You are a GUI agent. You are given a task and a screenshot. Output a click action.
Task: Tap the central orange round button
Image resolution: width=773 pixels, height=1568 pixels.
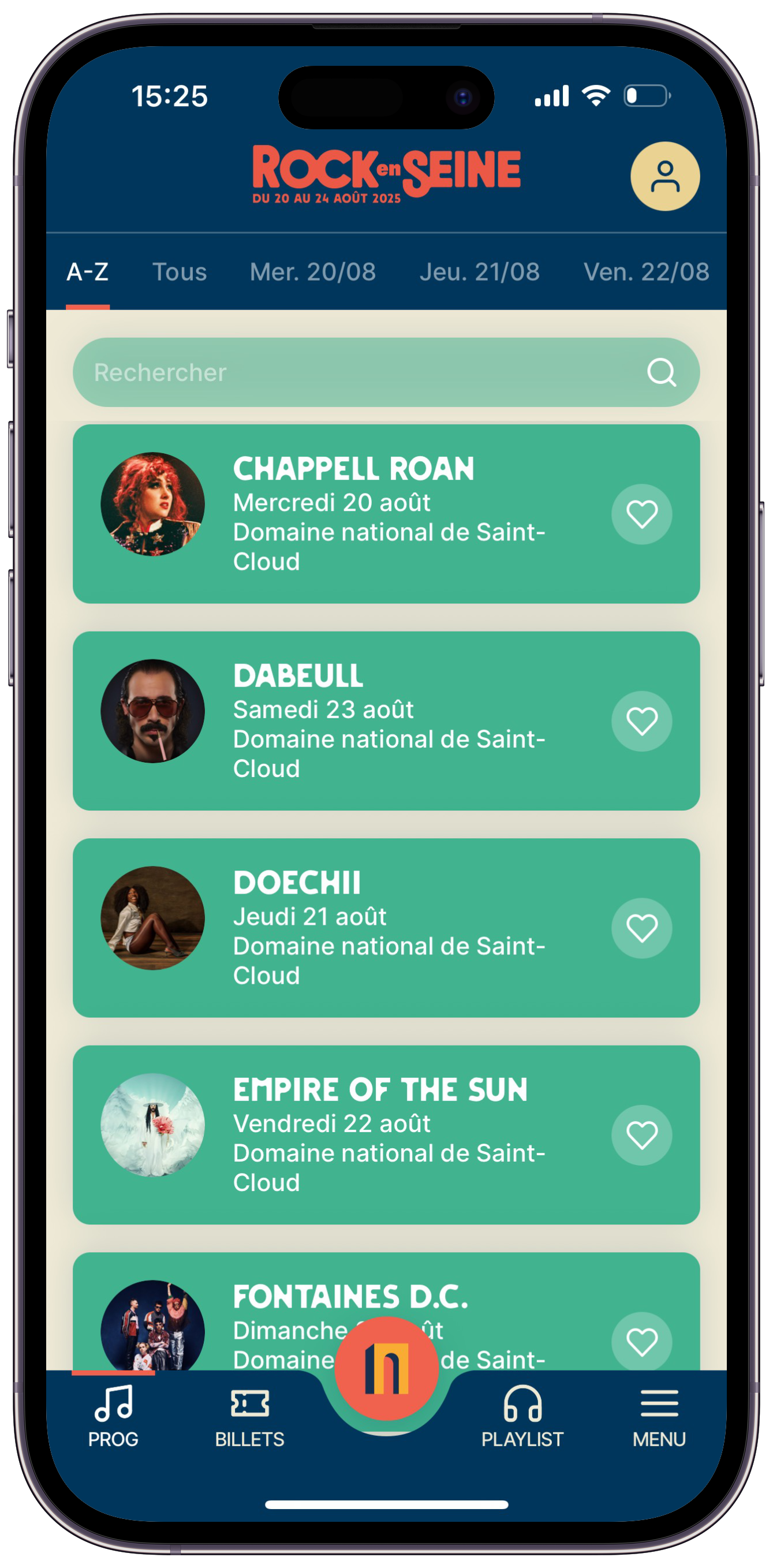(x=386, y=1368)
